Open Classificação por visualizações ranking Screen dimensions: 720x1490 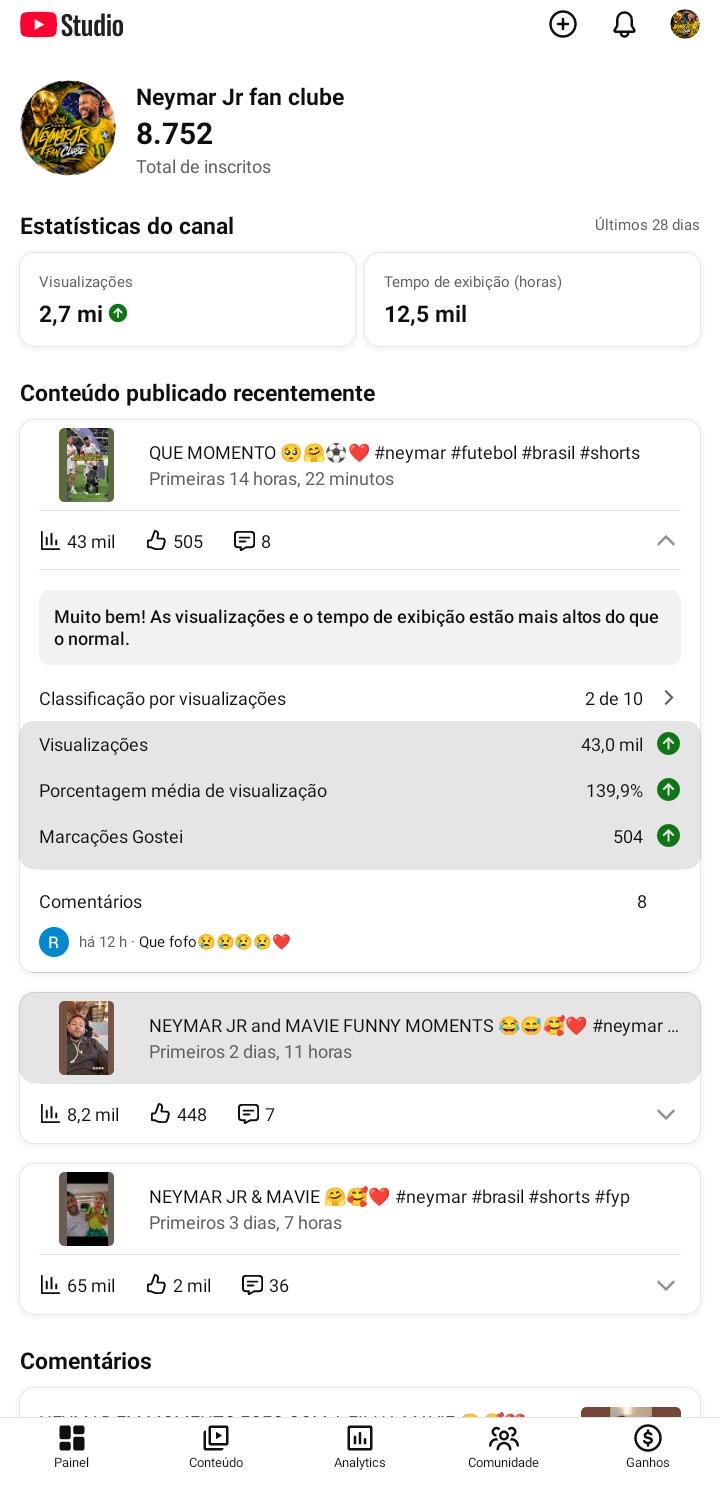pos(360,698)
